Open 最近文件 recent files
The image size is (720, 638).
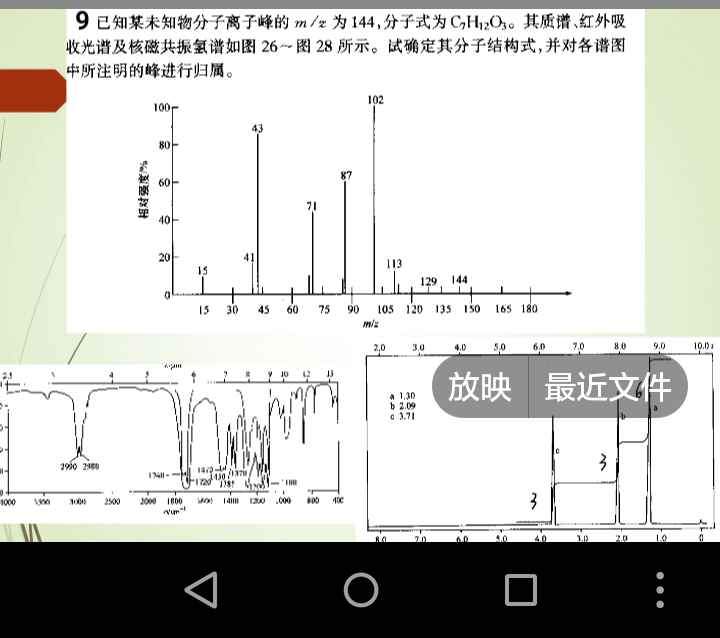point(607,387)
